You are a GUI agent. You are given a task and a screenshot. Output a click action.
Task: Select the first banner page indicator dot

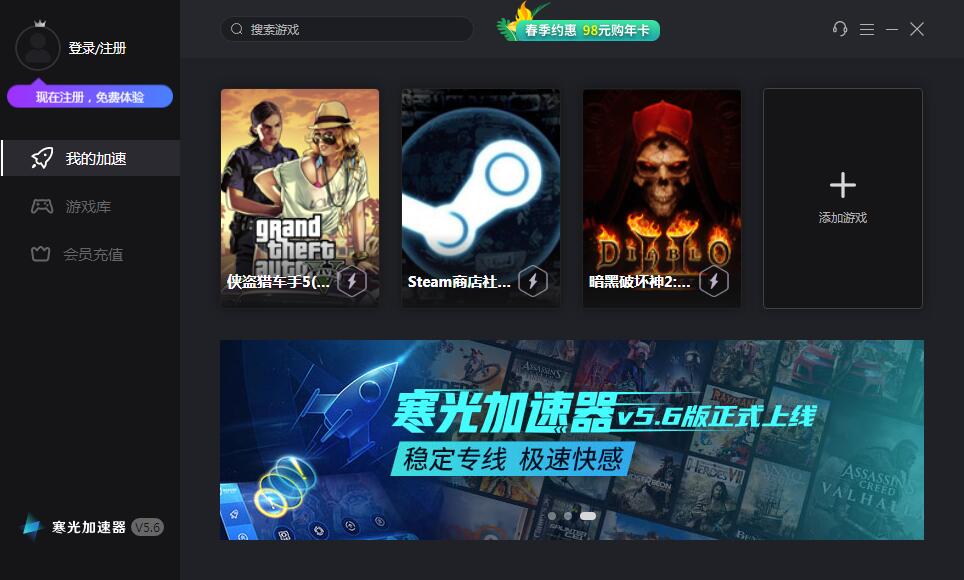click(x=551, y=516)
